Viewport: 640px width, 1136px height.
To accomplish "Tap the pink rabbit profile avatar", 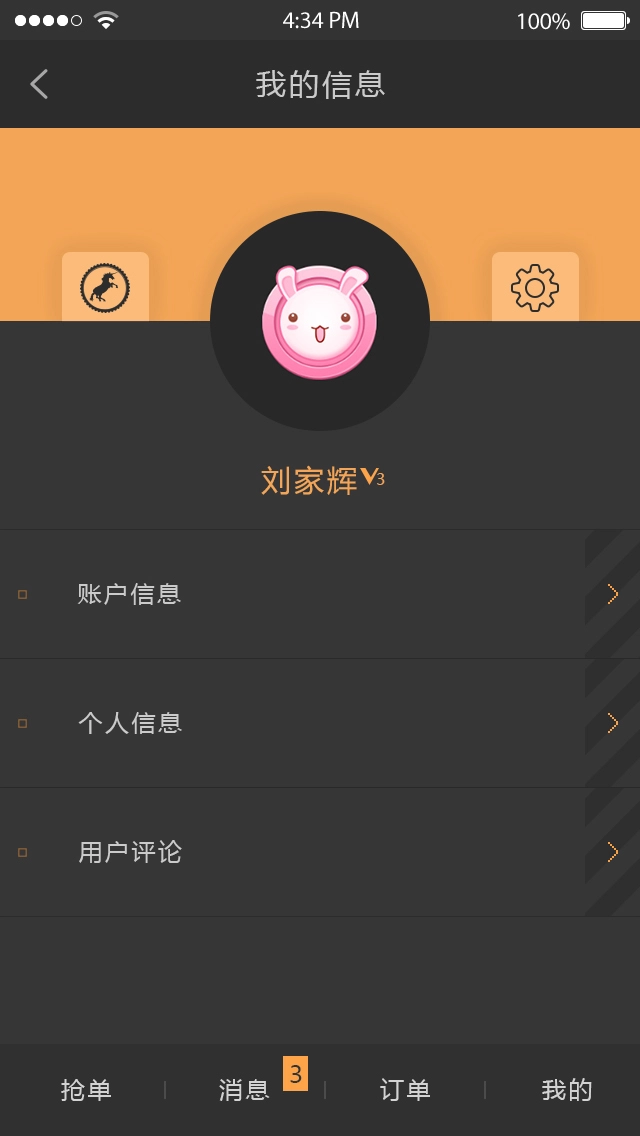I will pyautogui.click(x=320, y=322).
